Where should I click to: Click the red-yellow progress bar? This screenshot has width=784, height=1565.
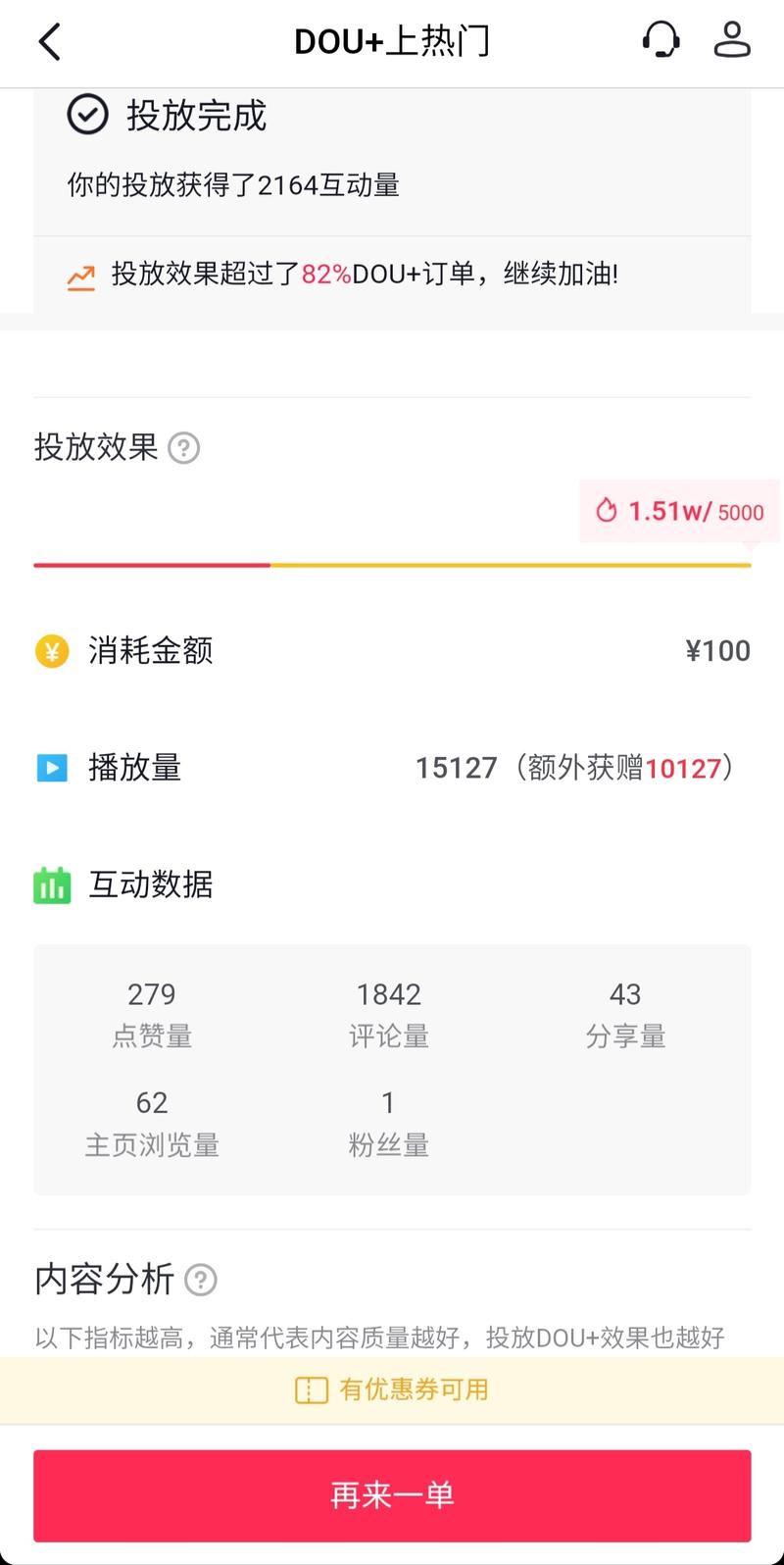click(x=392, y=566)
